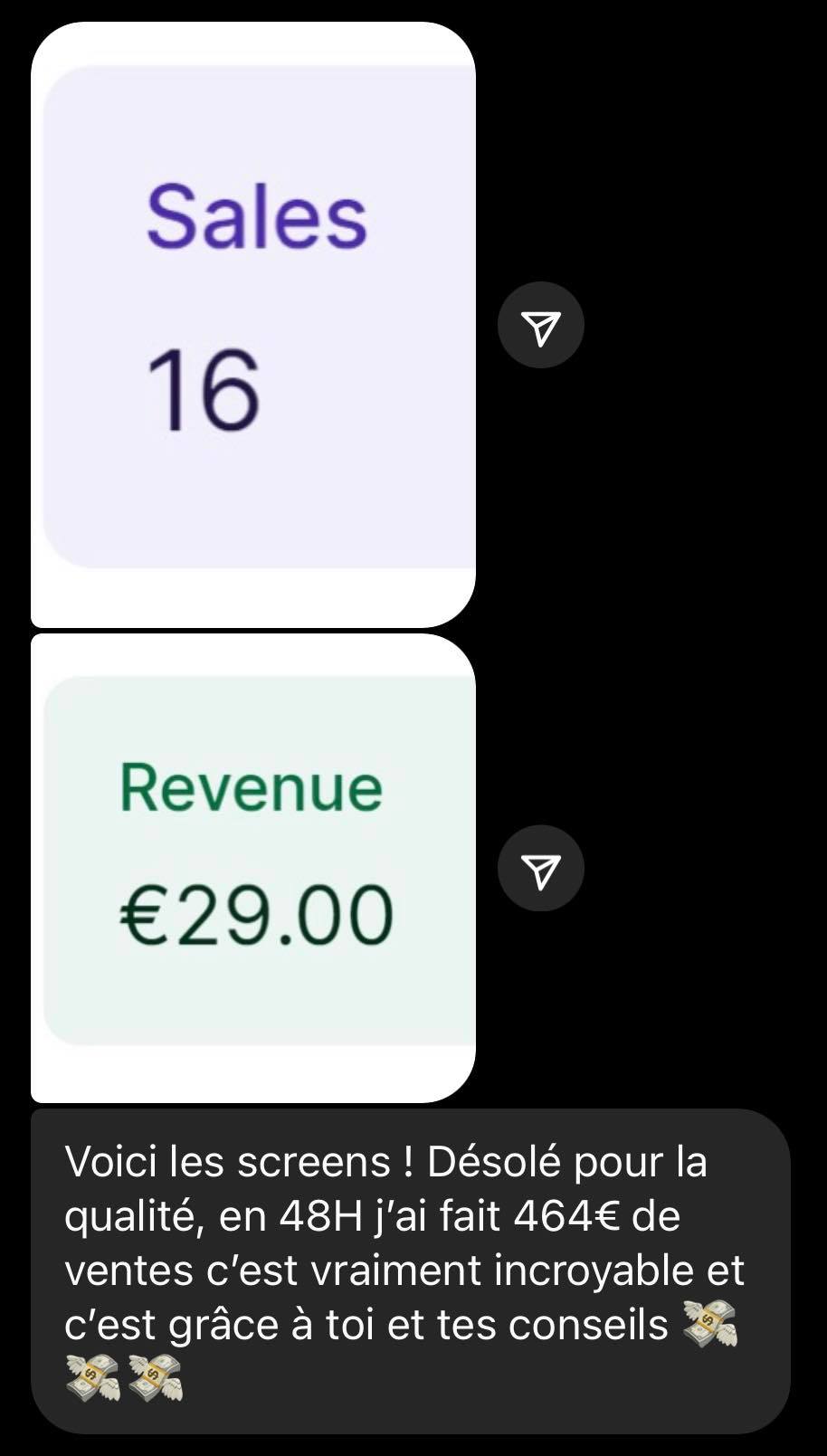This screenshot has height=1456, width=827.
Task: Forward the Revenue €29.00 image
Action: click(x=540, y=869)
